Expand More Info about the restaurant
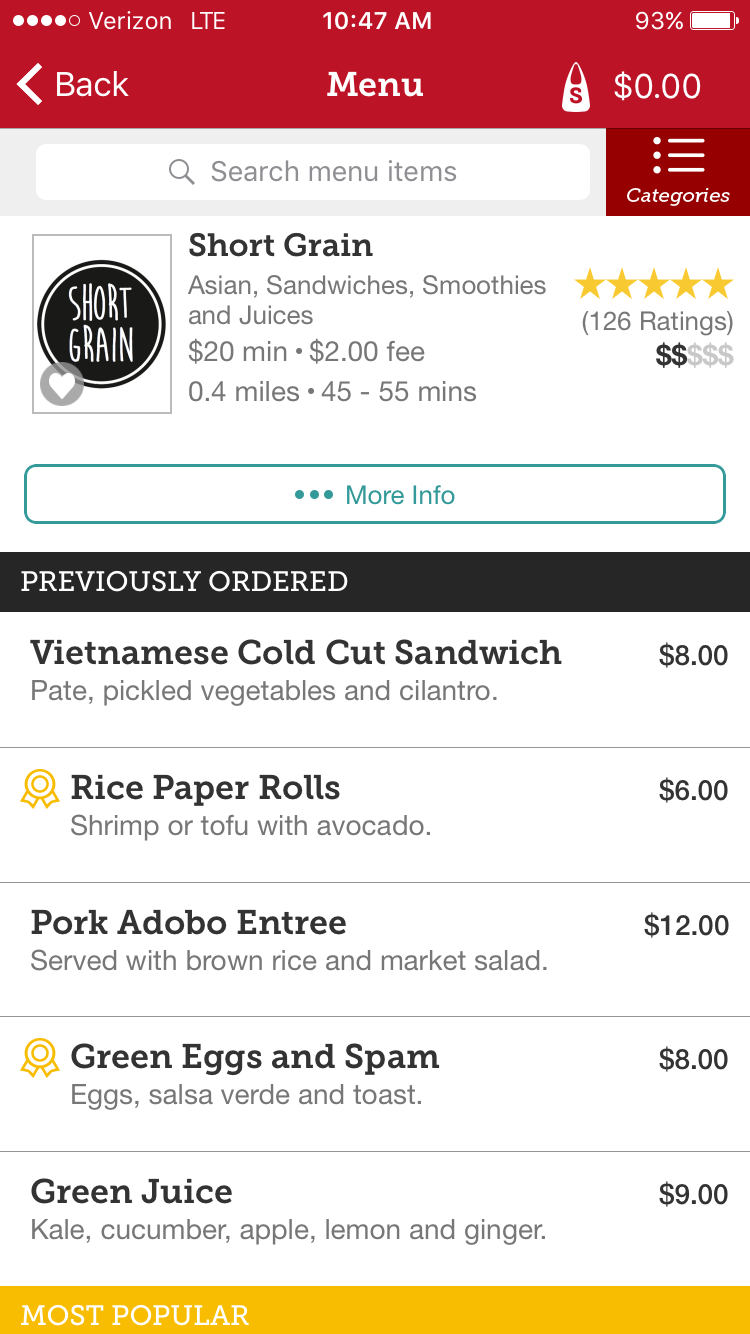The image size is (750, 1334). 375,494
